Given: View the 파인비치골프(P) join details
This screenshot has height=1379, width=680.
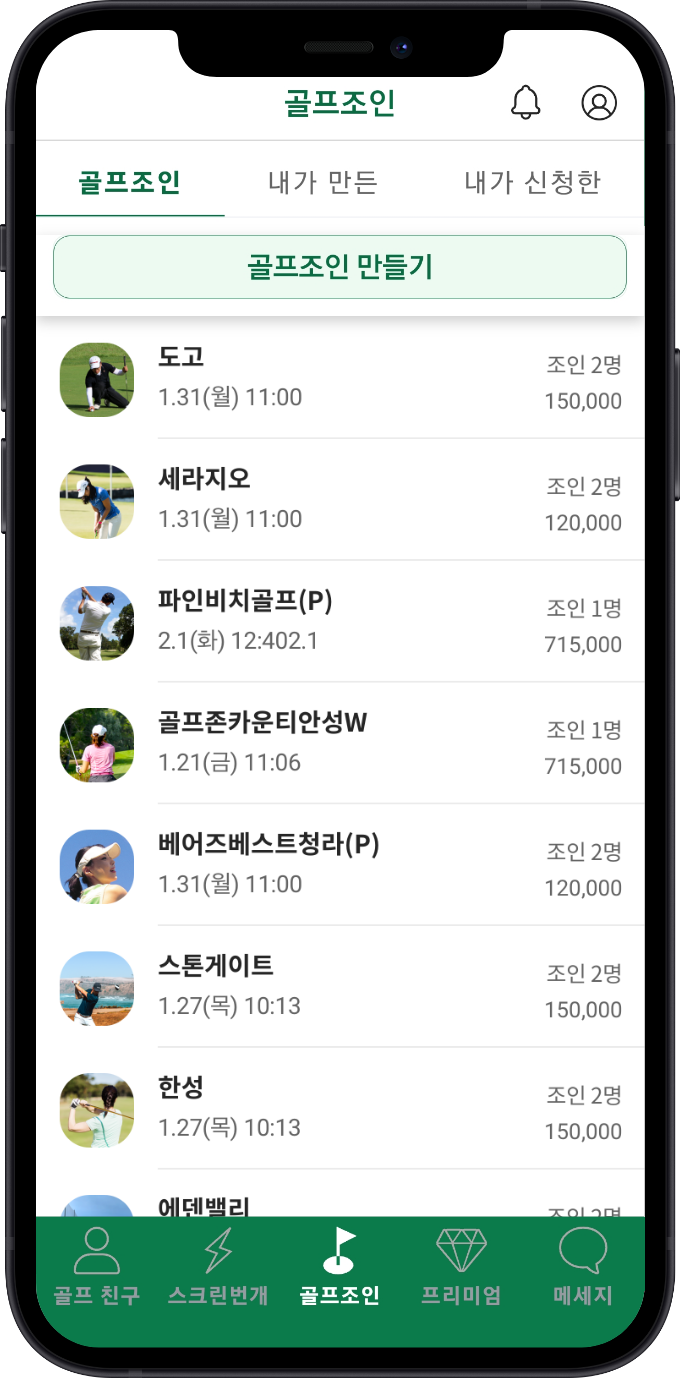Looking at the screenshot, I should (340, 622).
